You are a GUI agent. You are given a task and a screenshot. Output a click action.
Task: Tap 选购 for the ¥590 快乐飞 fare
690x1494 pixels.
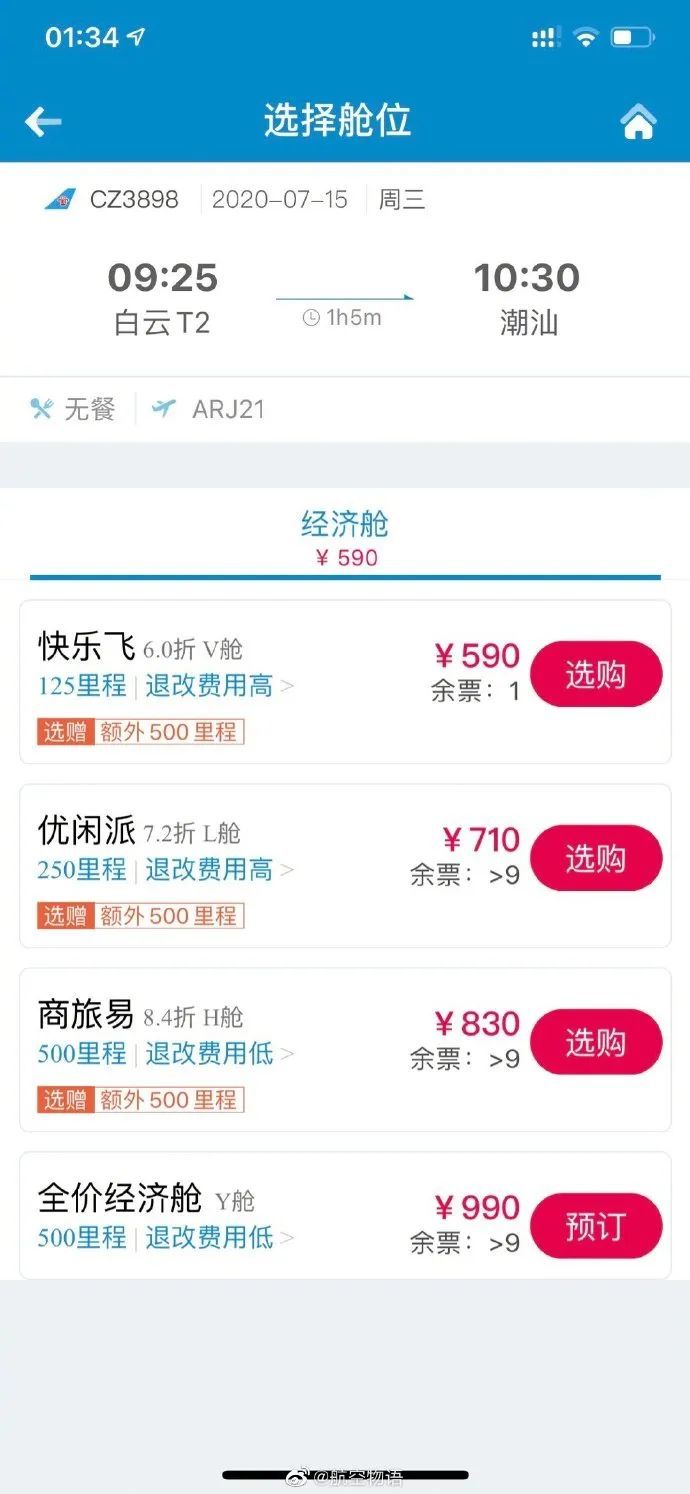tap(595, 675)
